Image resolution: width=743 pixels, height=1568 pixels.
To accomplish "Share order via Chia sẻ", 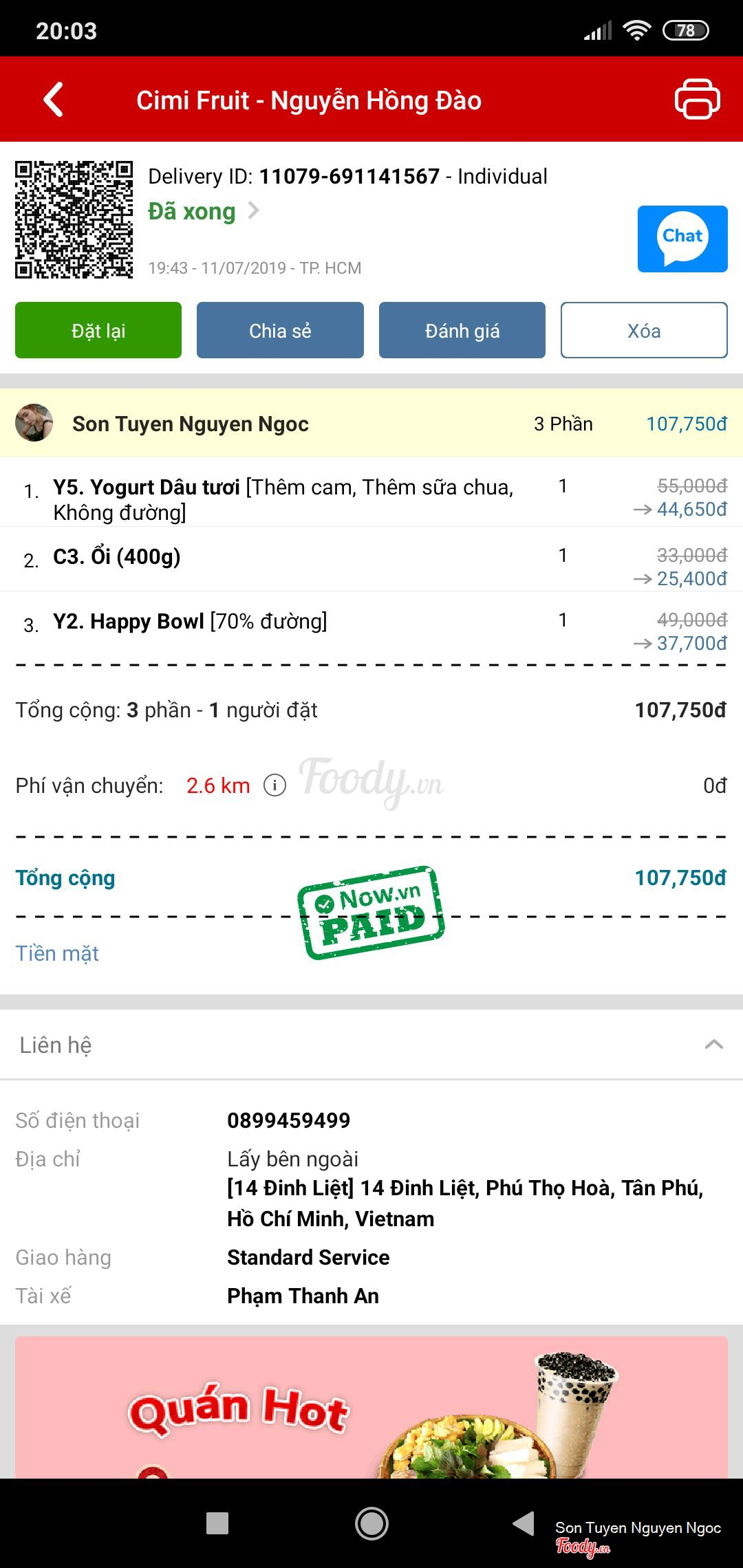I will point(280,331).
